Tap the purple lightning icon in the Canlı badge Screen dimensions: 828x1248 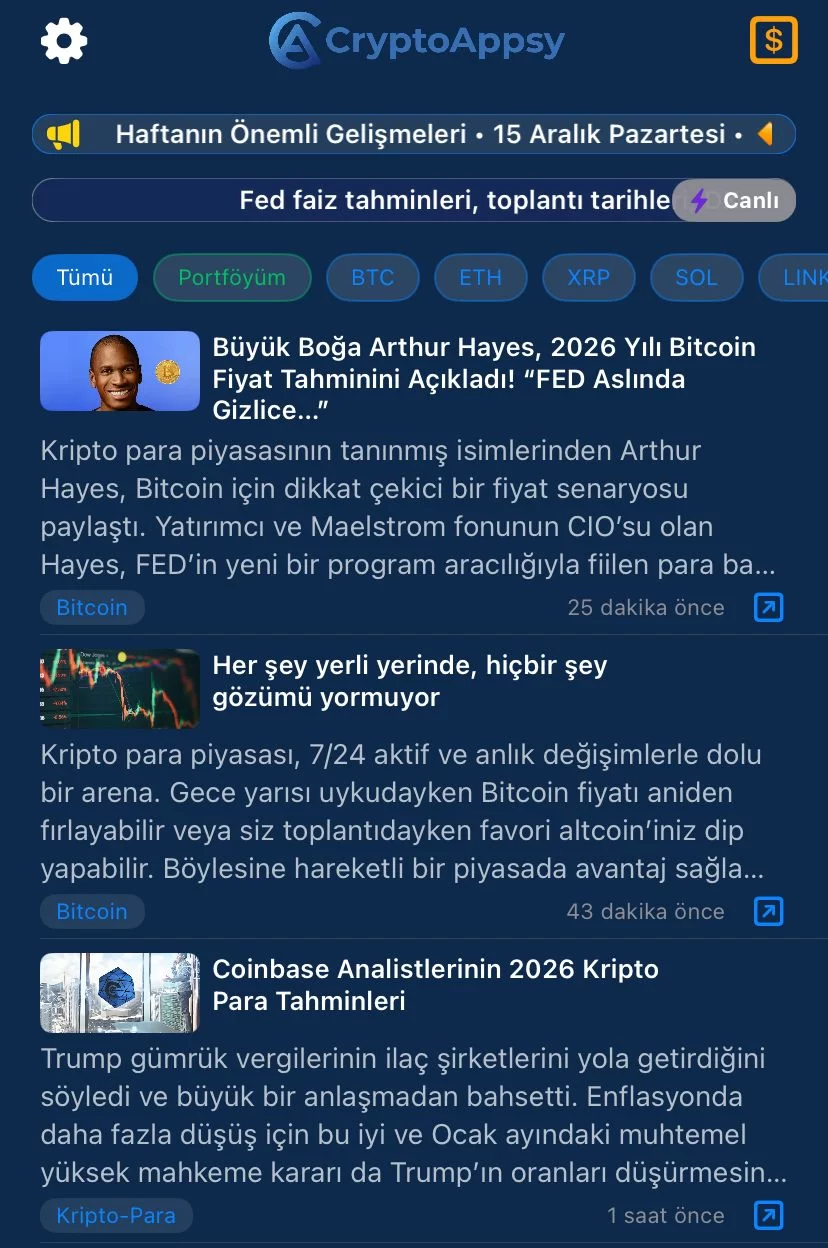pyautogui.click(x=698, y=200)
